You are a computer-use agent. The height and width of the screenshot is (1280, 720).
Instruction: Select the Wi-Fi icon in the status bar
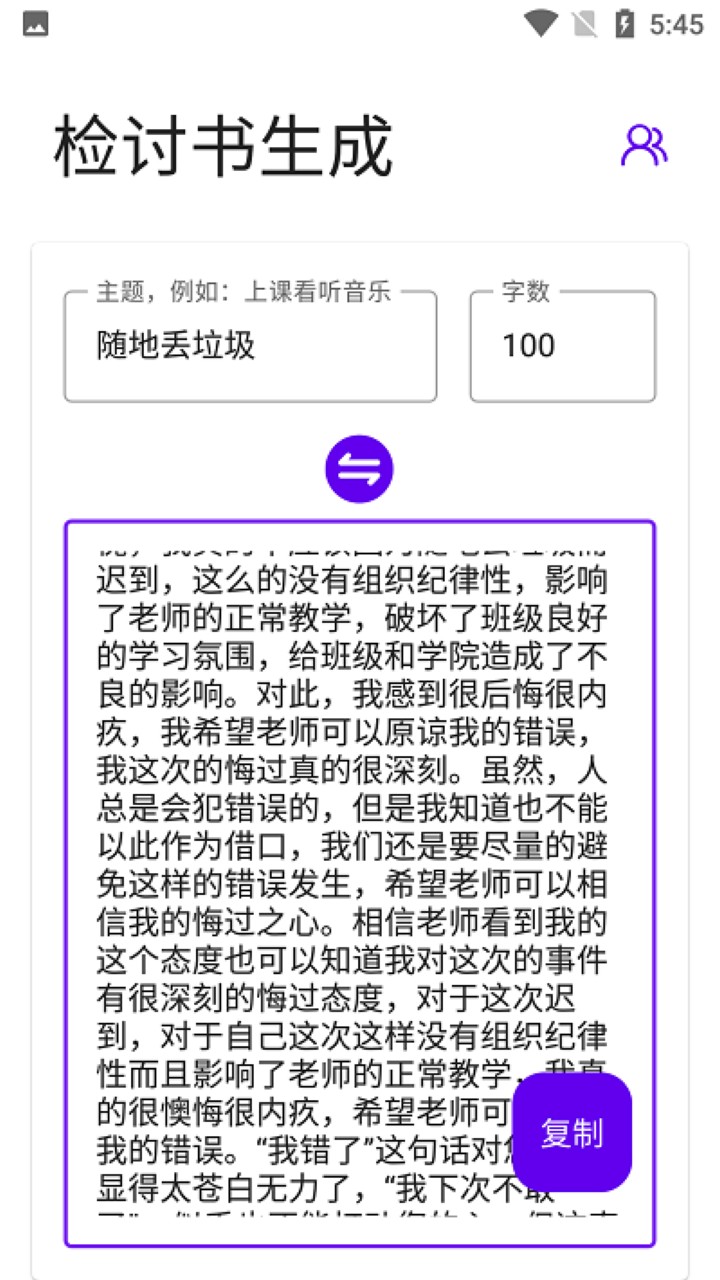pos(542,24)
